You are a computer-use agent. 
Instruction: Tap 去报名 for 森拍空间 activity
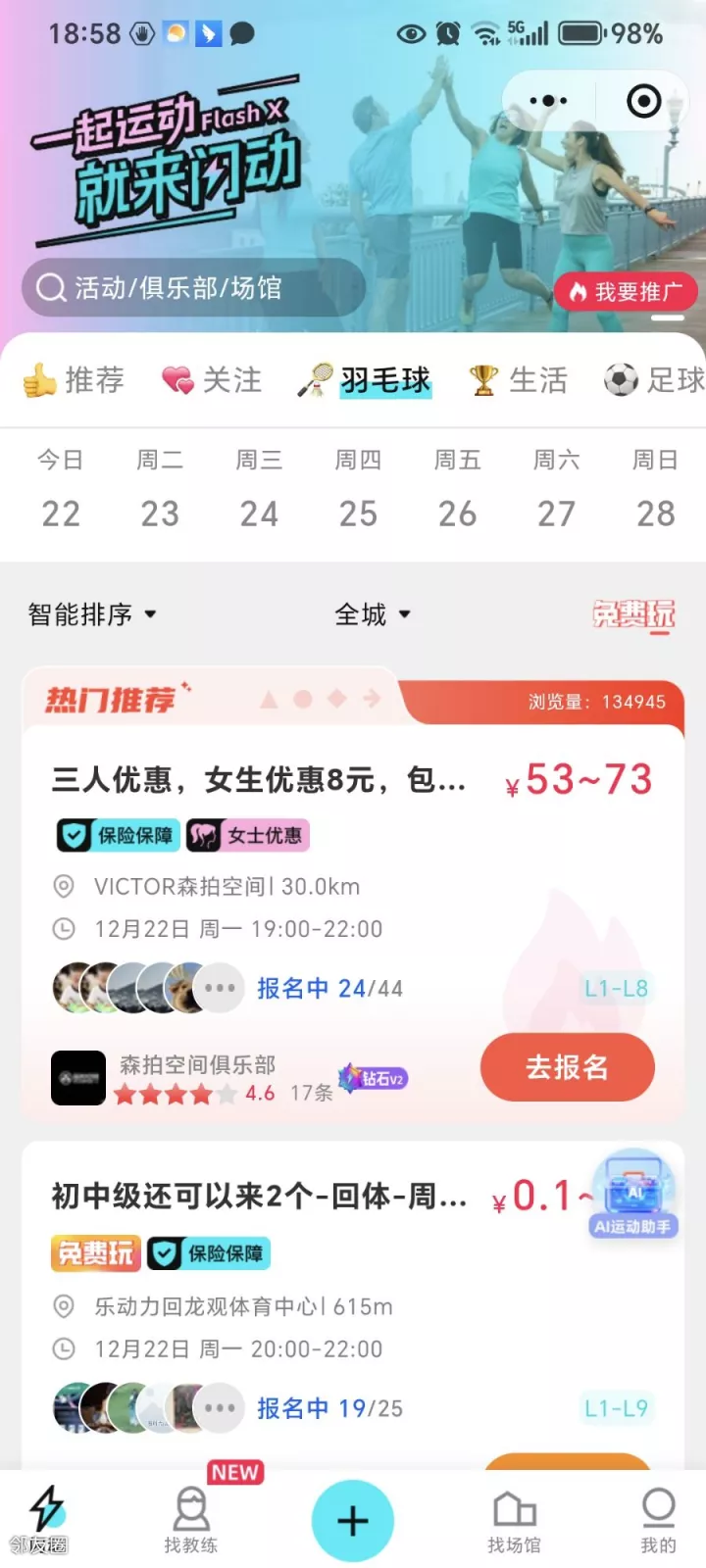coord(567,1067)
